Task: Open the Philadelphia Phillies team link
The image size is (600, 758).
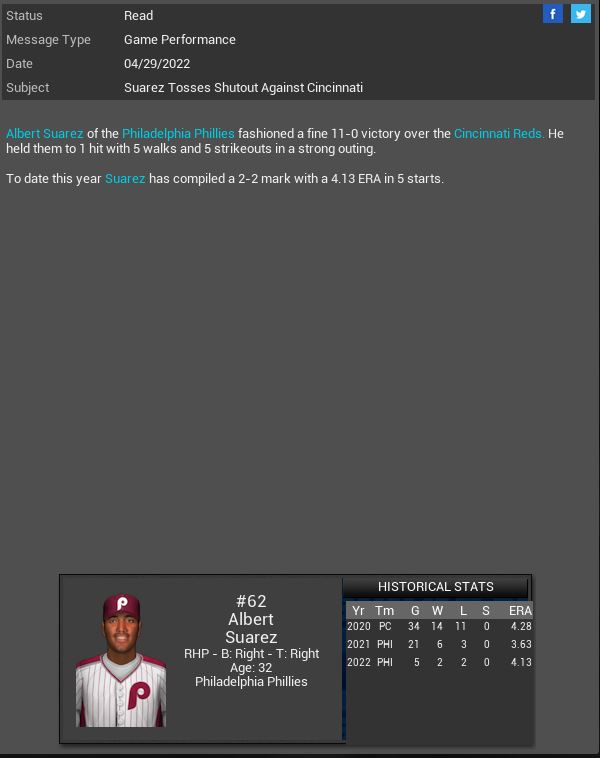Action: (178, 133)
